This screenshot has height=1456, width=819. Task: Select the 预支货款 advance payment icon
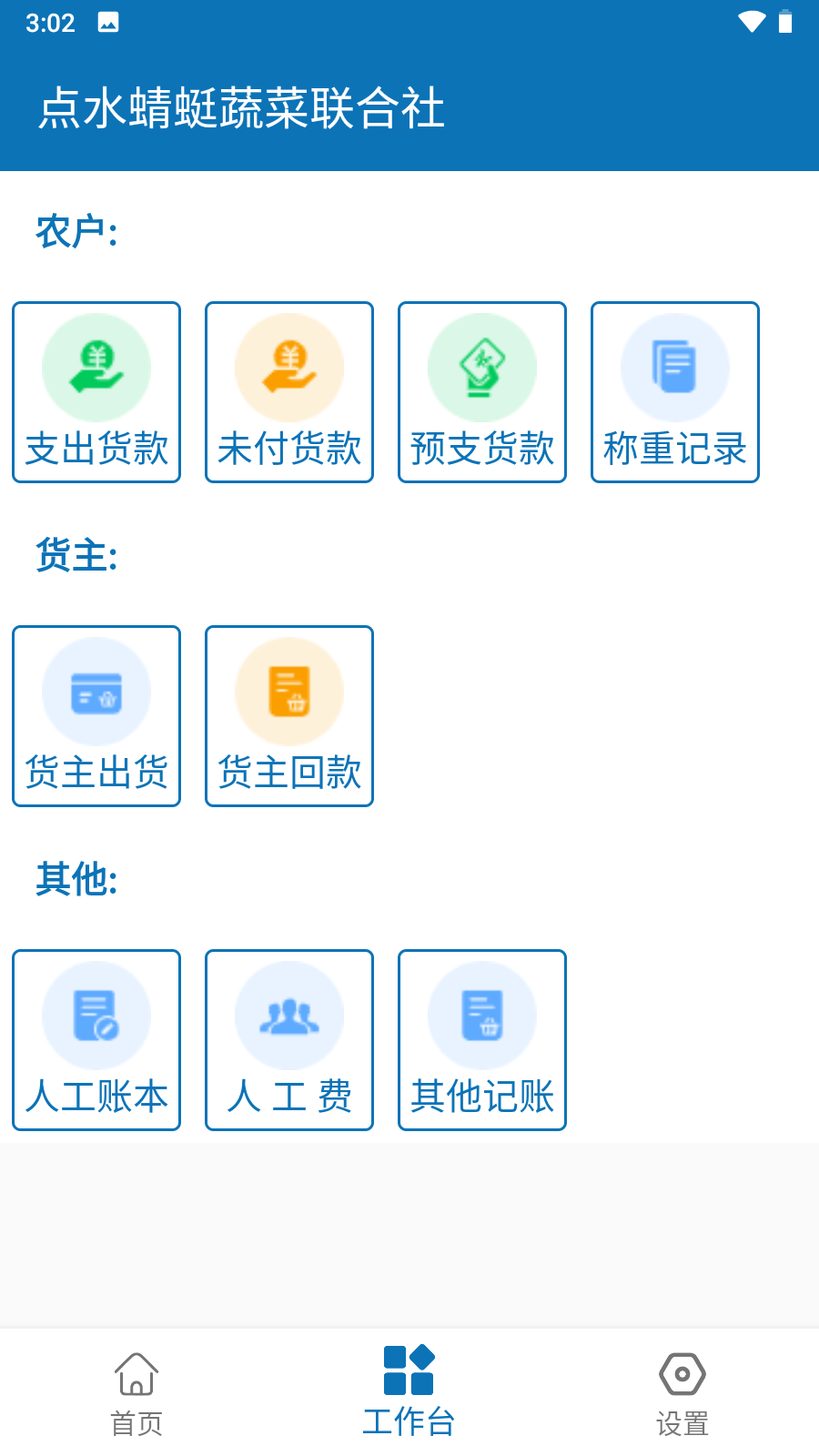481,367
